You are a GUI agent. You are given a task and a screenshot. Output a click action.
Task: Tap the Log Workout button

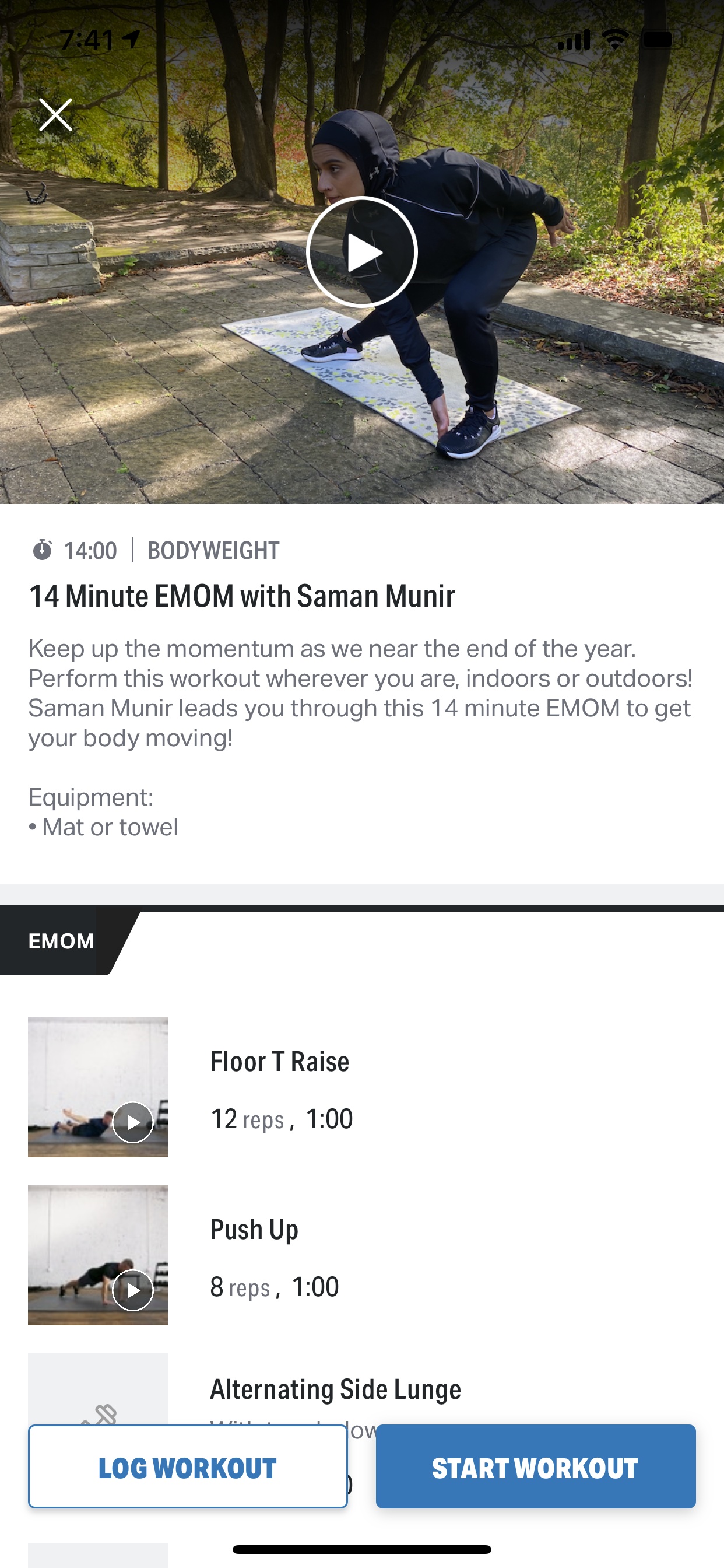pyautogui.click(x=187, y=1467)
